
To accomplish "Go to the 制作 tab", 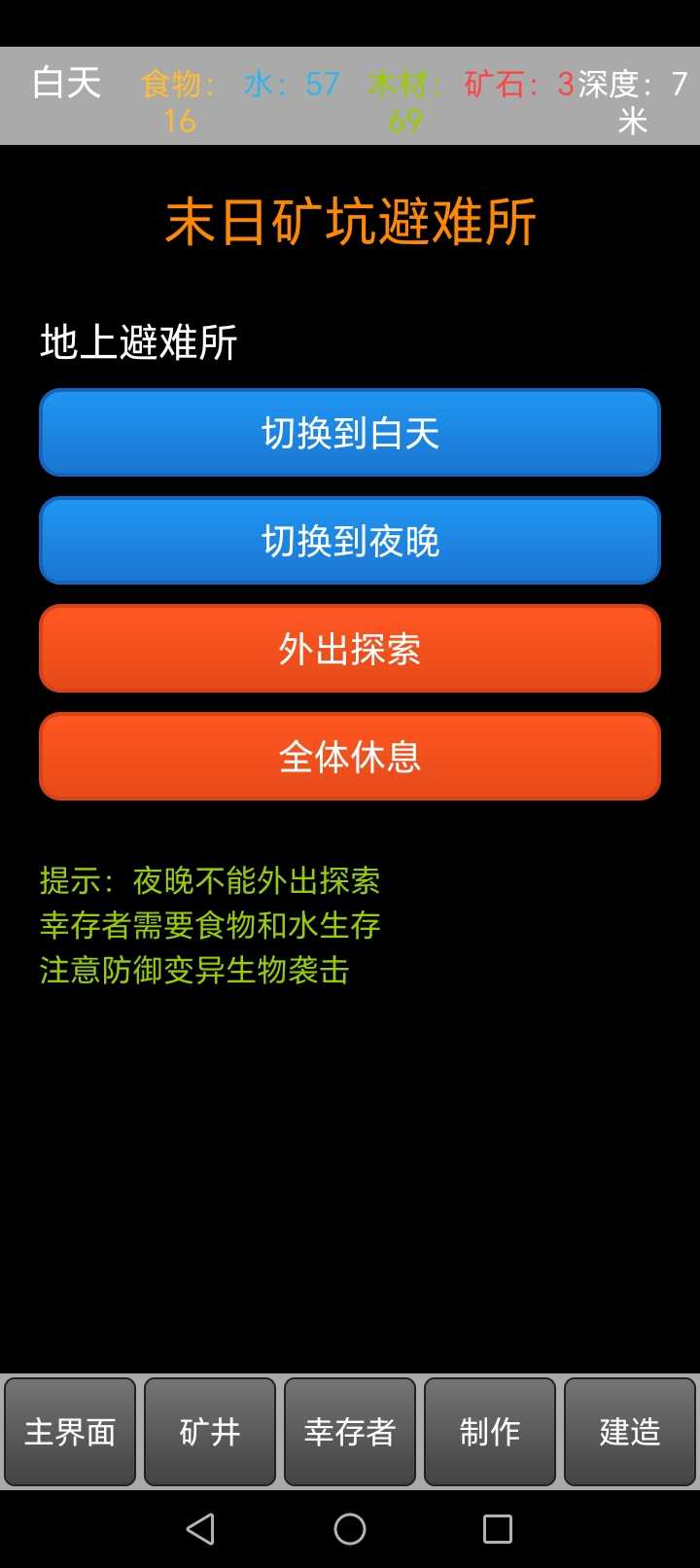I will 490,1432.
